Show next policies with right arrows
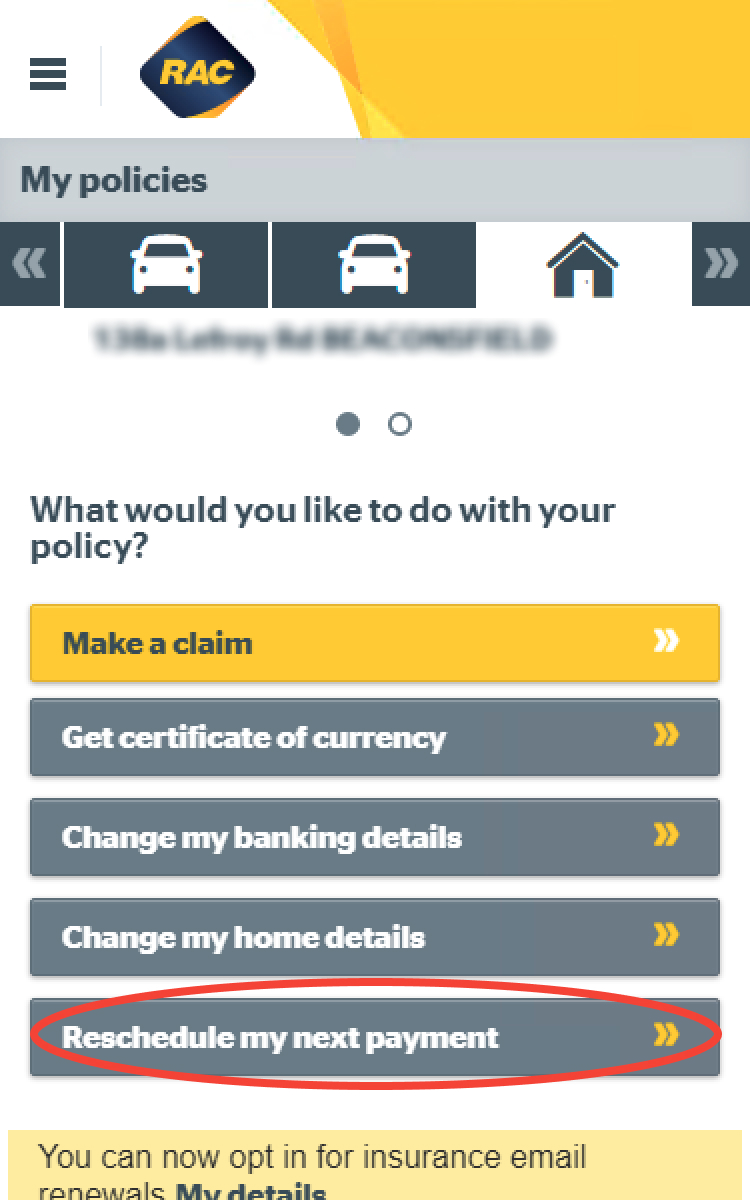Image resolution: width=750 pixels, height=1200 pixels. [721, 264]
